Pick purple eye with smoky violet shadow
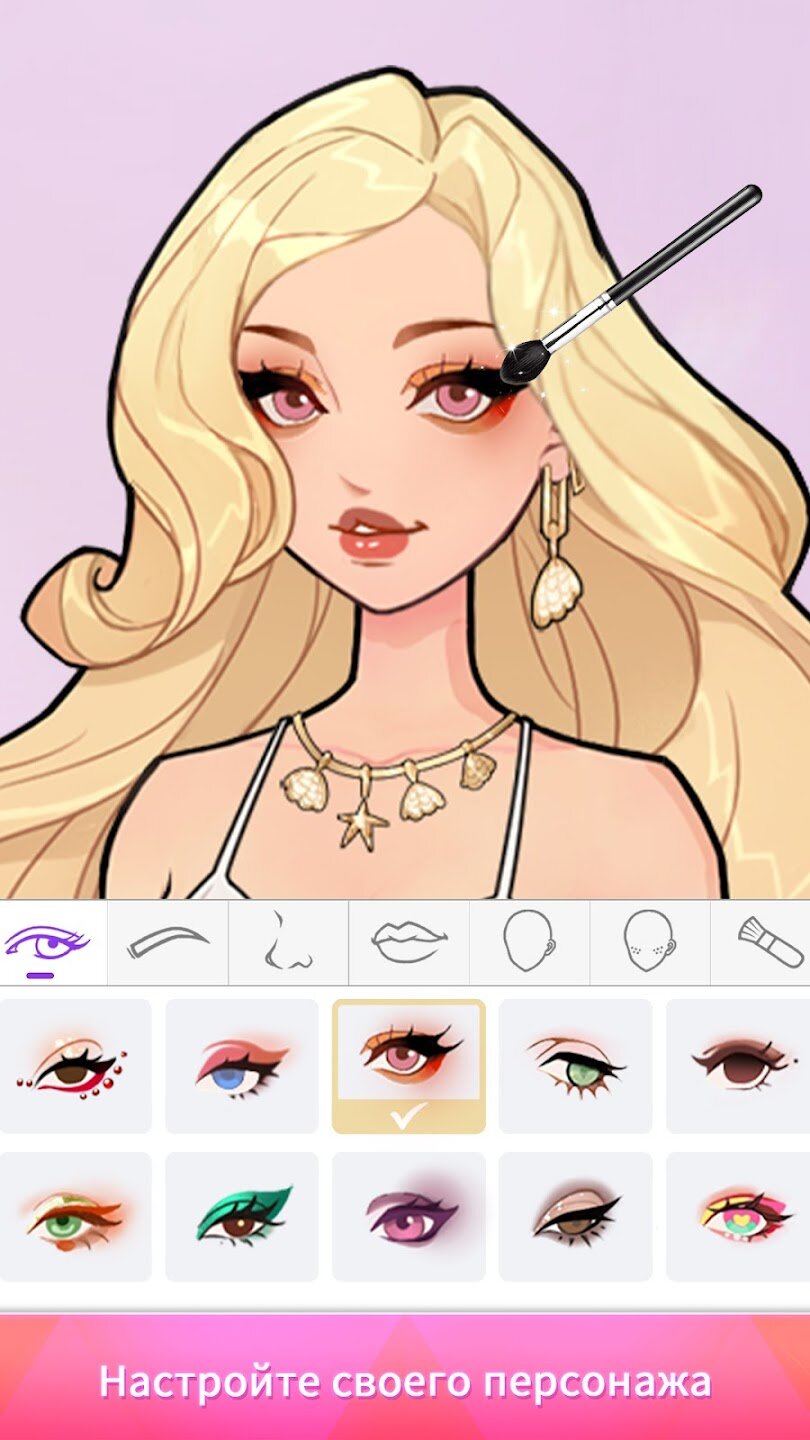The image size is (810, 1440). (x=408, y=1217)
